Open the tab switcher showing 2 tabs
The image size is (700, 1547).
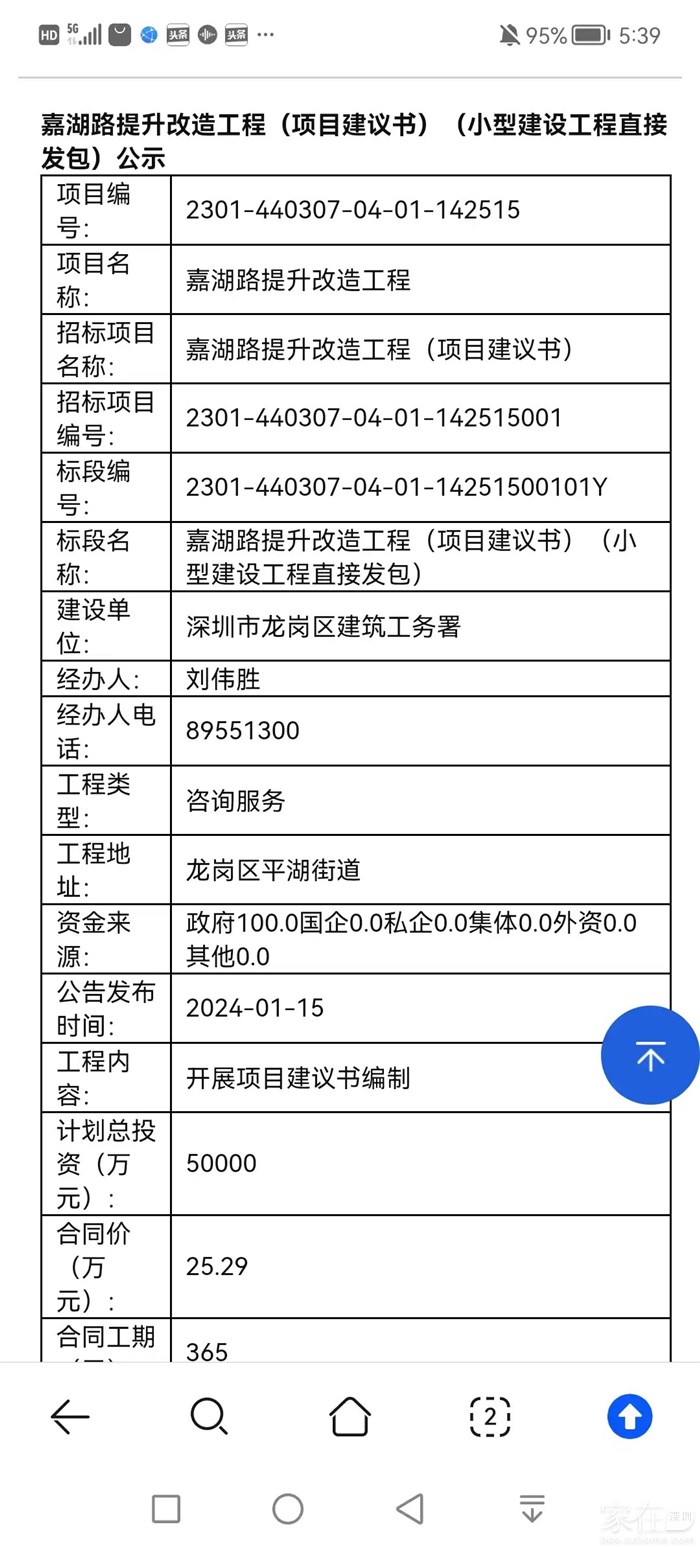tap(490, 1416)
